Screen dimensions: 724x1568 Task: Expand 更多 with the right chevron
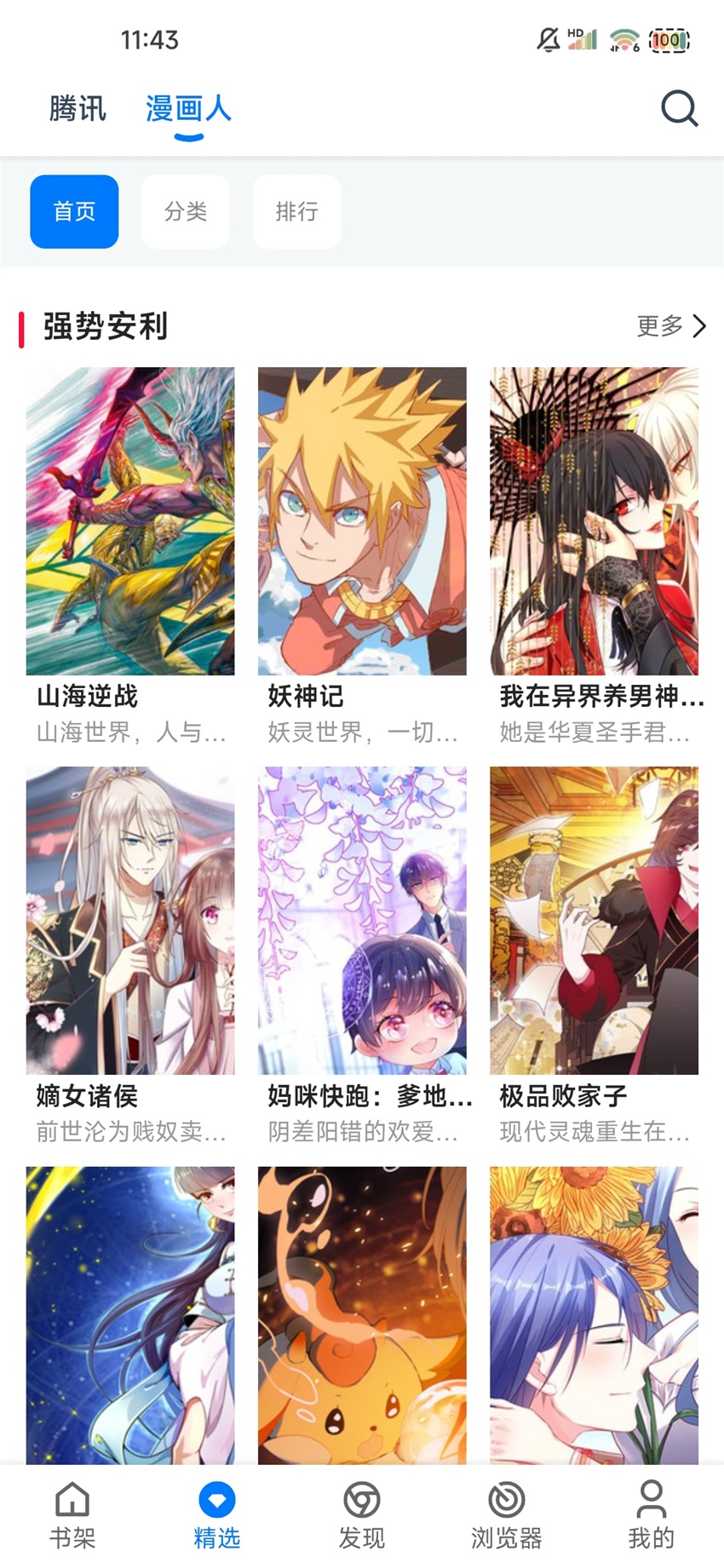coord(671,325)
